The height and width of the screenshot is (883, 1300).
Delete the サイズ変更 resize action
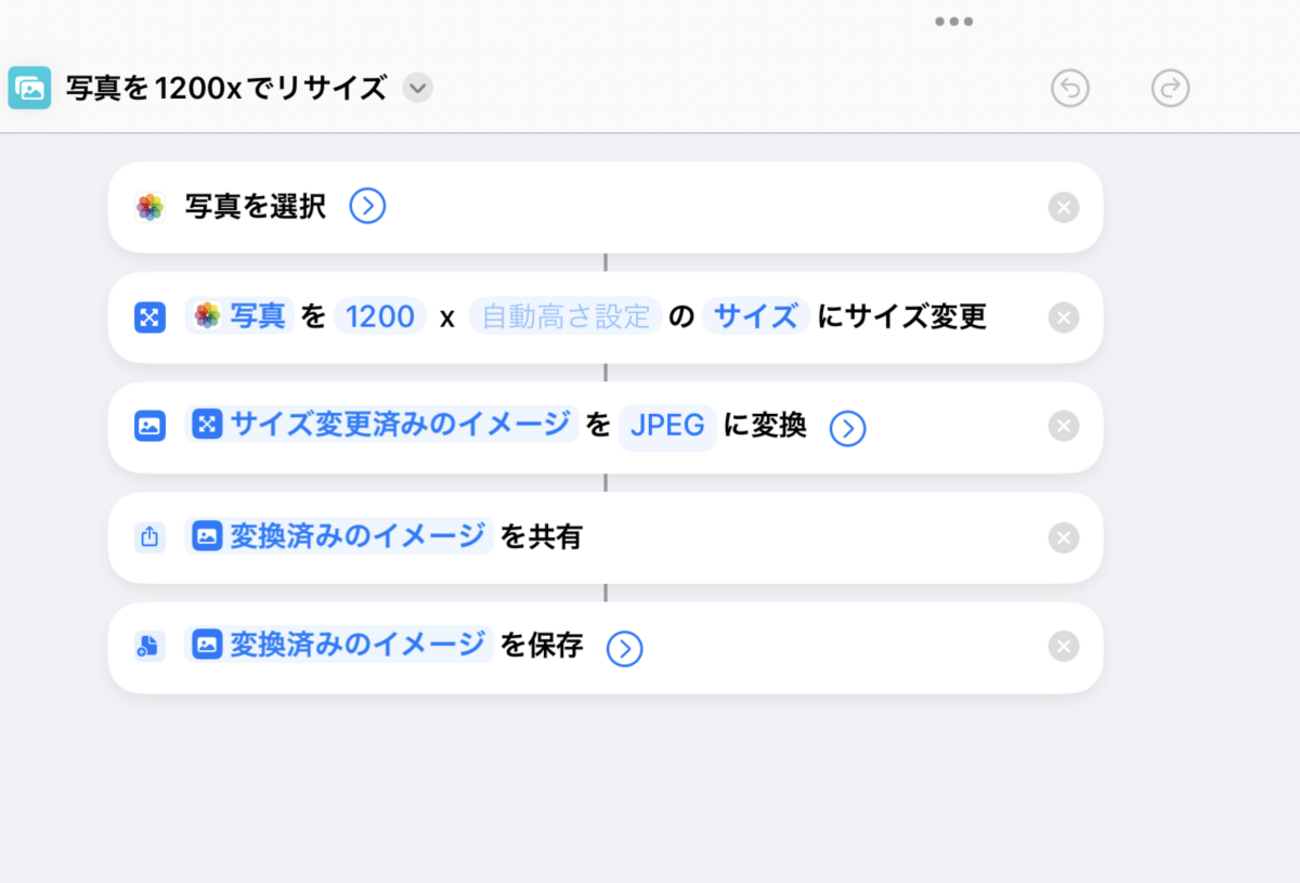pyautogui.click(x=1063, y=318)
